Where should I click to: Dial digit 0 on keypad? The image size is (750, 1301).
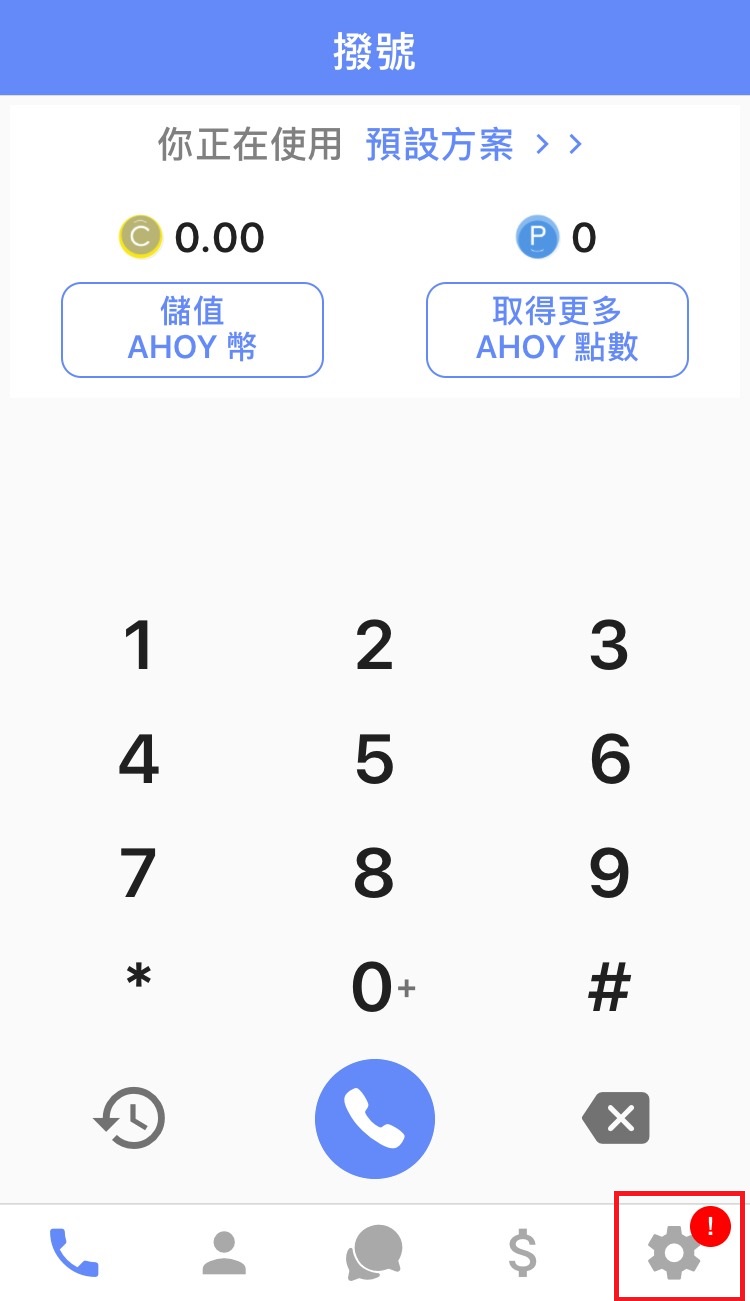coord(374,988)
